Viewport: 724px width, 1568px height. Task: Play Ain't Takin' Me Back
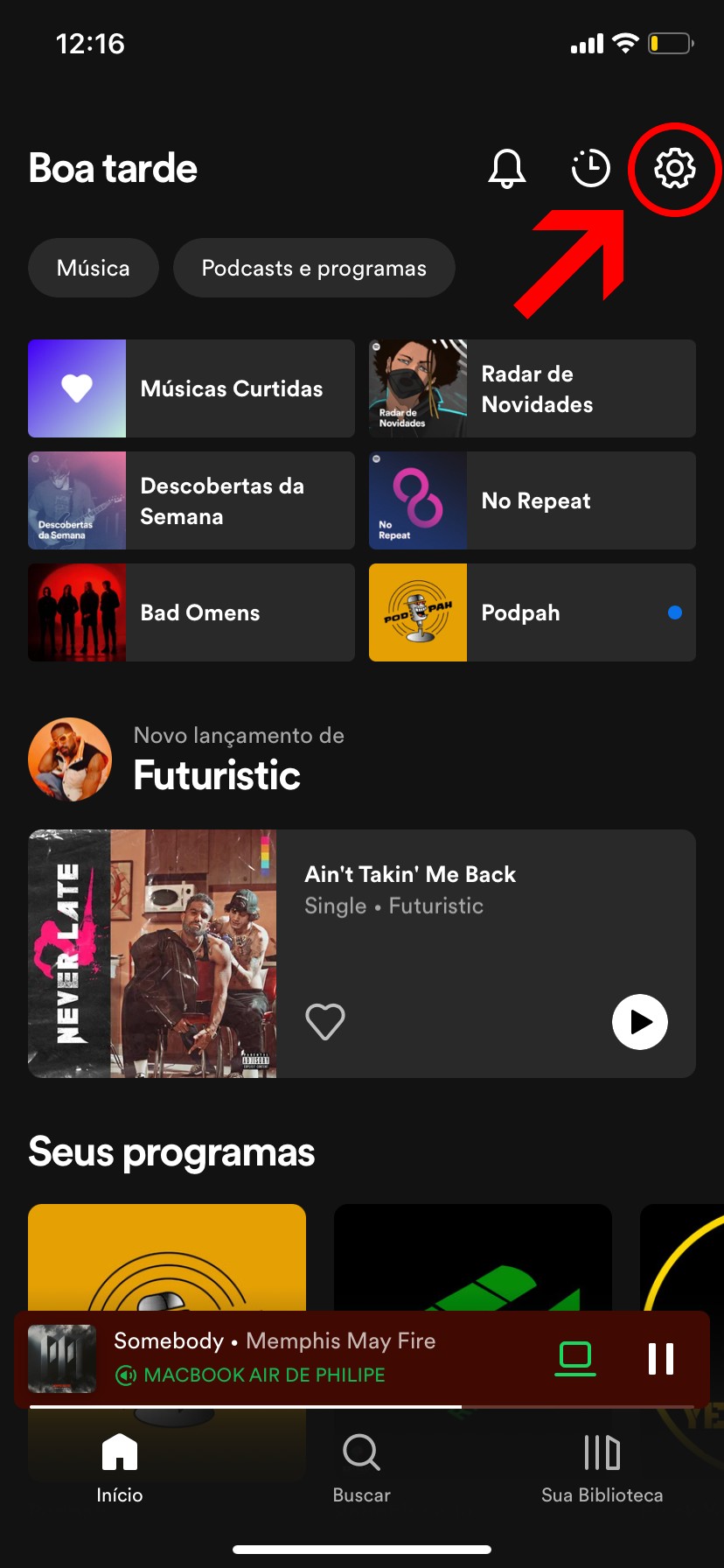click(x=639, y=1021)
